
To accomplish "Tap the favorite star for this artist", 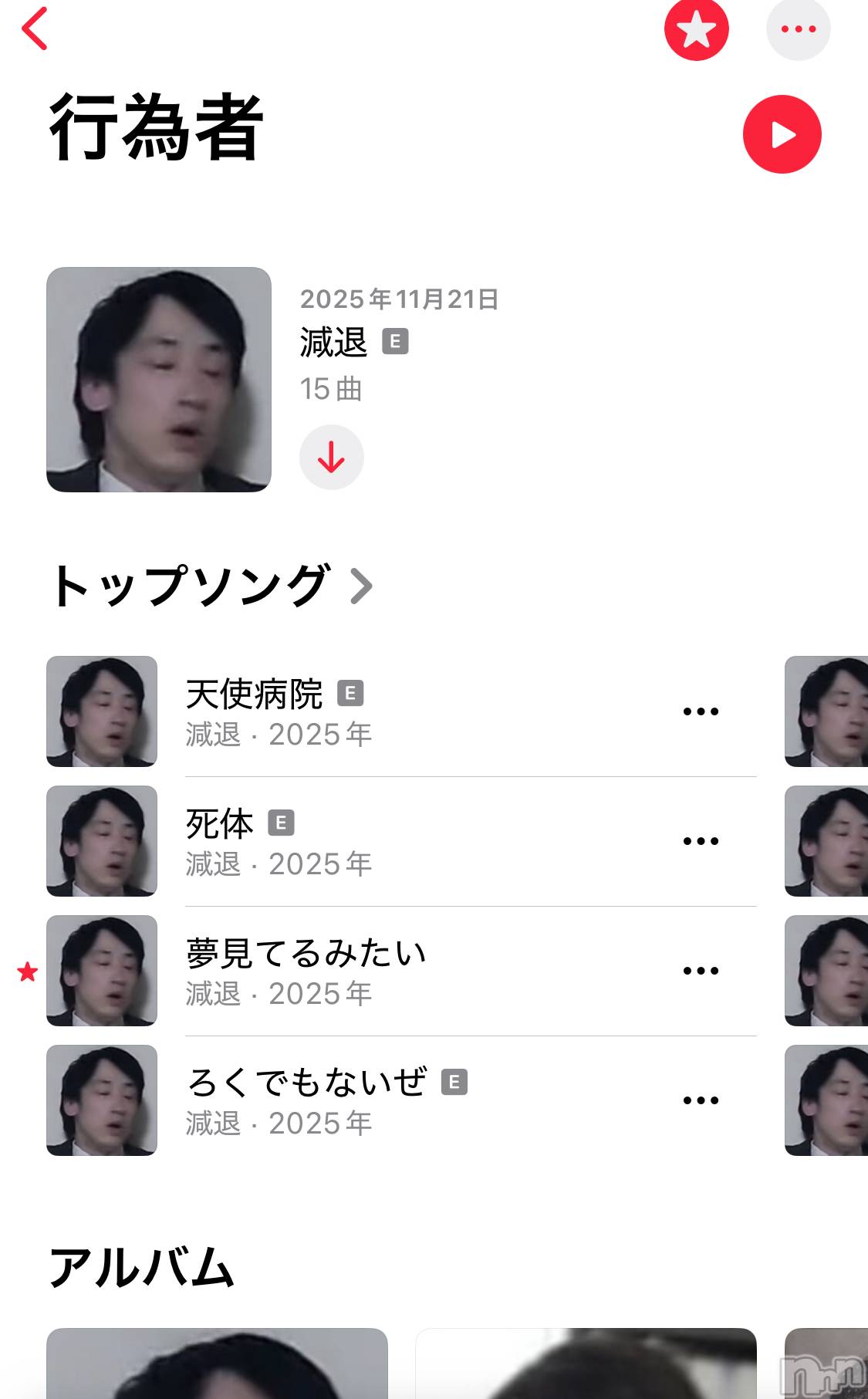I will click(696, 29).
